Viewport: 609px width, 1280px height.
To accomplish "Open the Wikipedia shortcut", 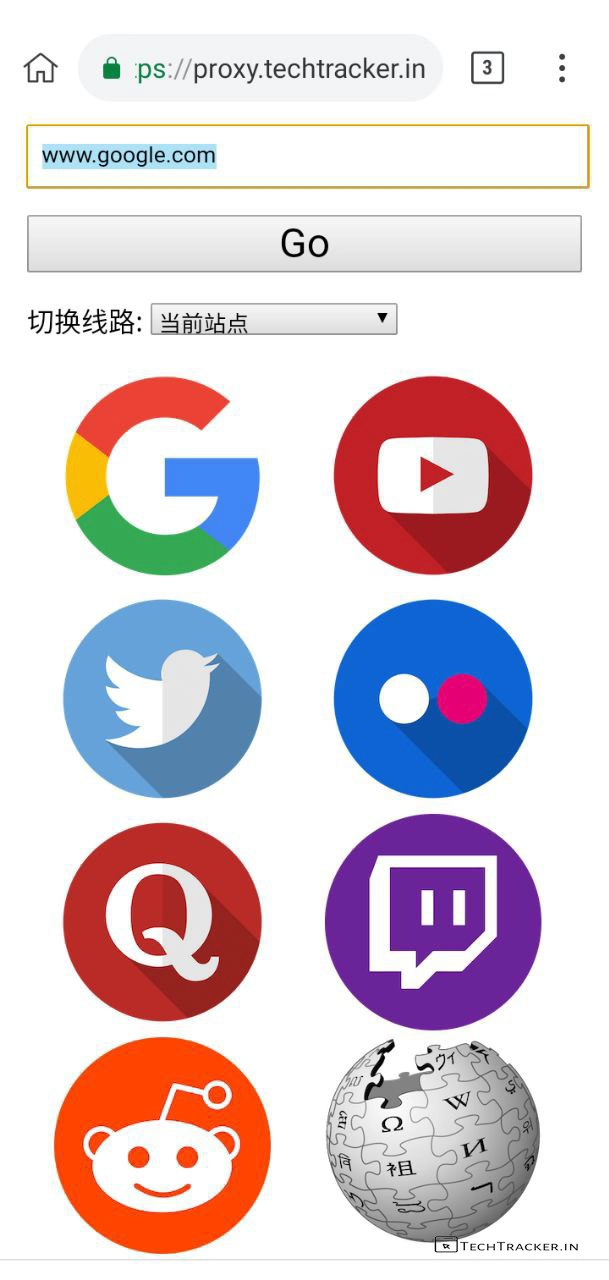I will click(432, 1140).
